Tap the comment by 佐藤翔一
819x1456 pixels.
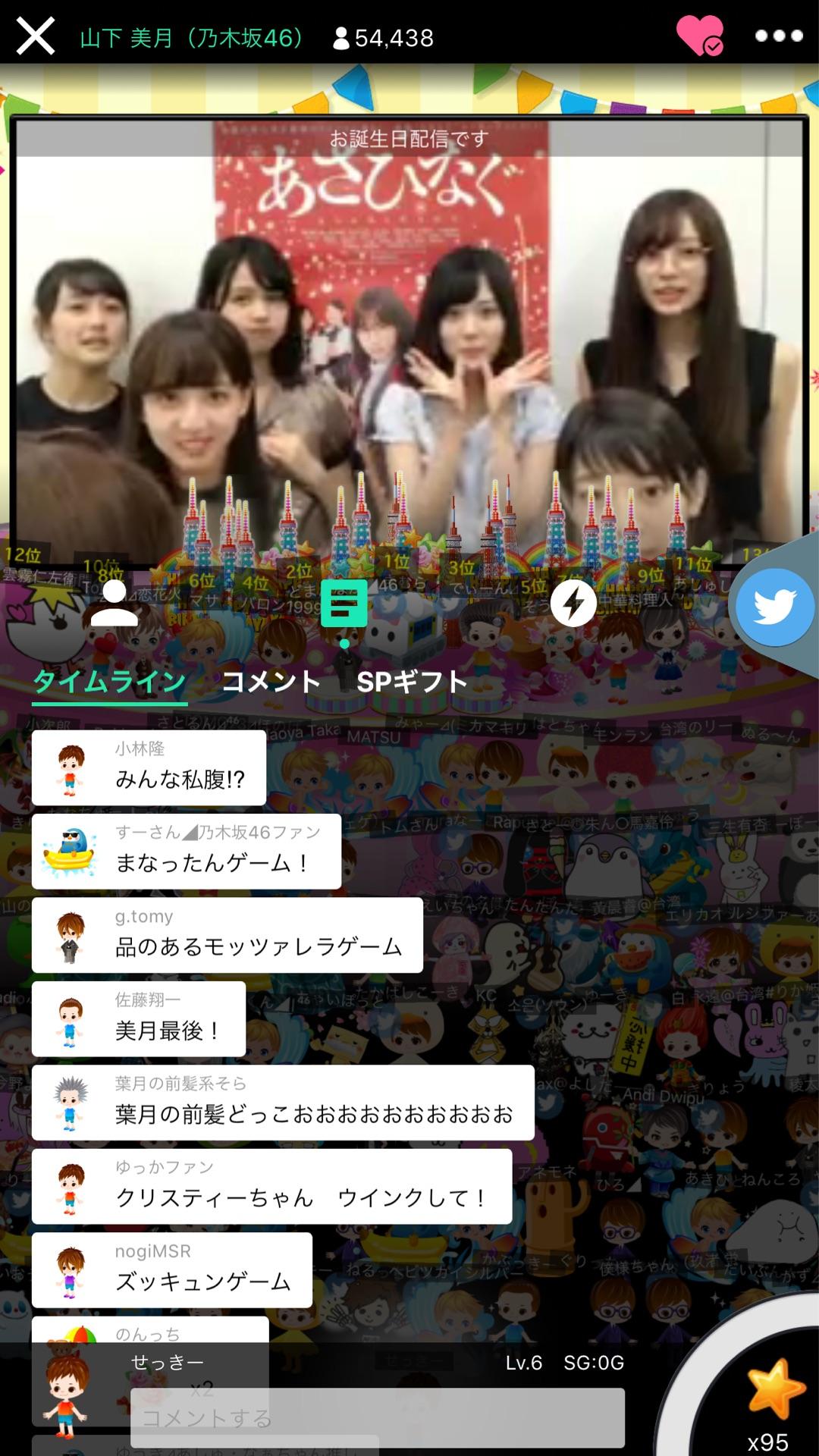(x=139, y=1018)
